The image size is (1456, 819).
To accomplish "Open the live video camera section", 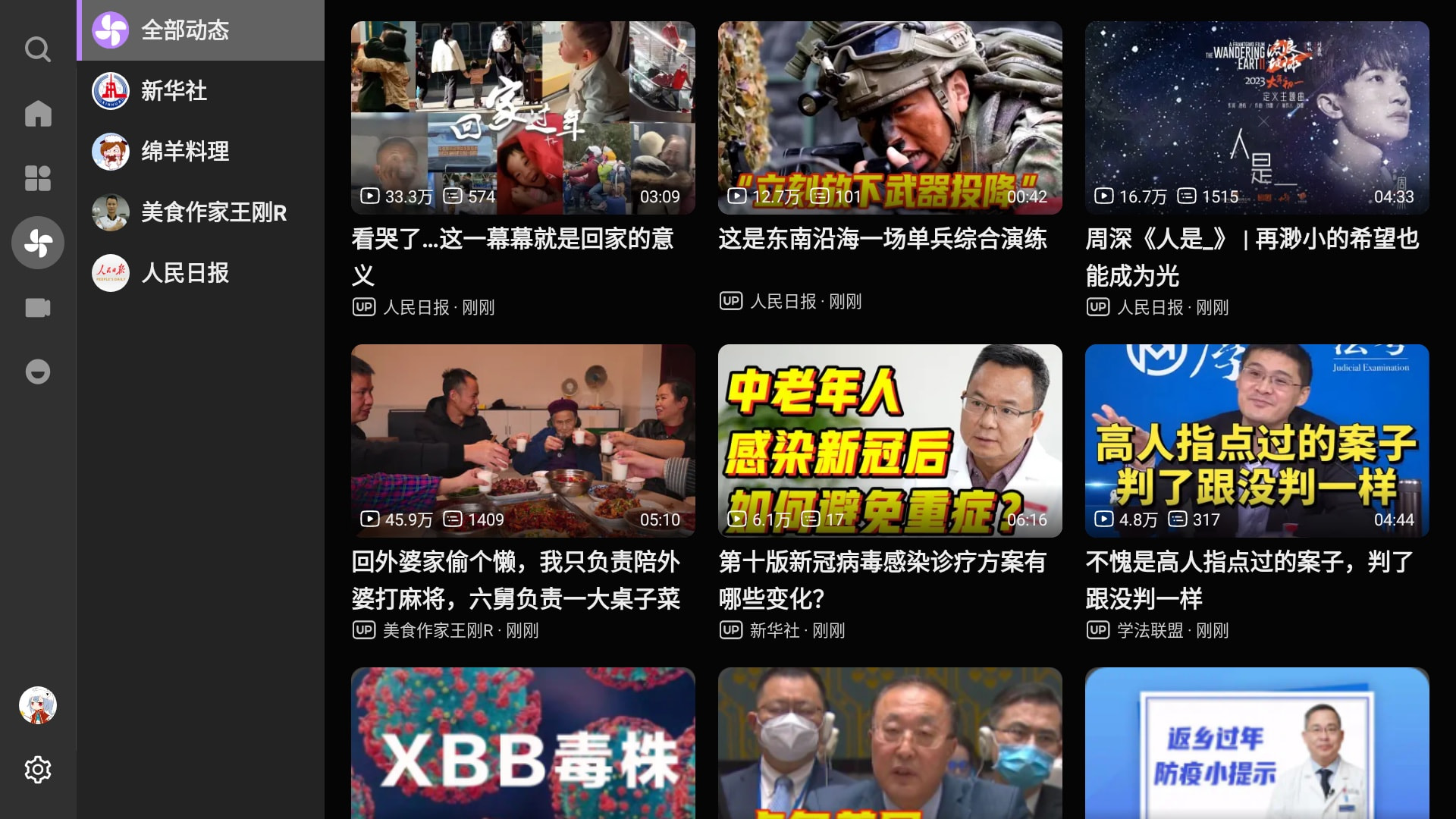I will 37,308.
